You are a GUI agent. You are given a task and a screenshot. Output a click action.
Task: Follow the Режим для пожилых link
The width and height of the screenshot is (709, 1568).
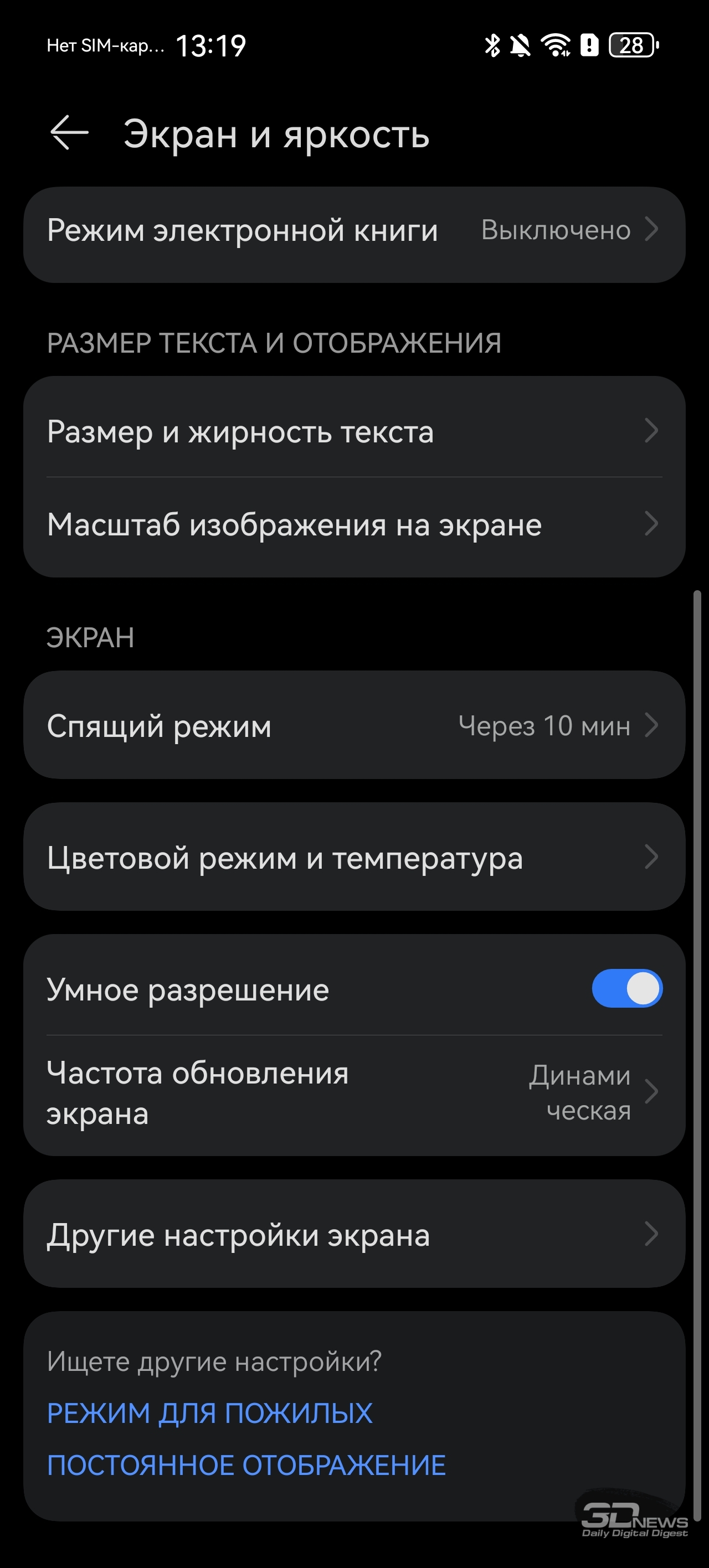(x=209, y=1414)
